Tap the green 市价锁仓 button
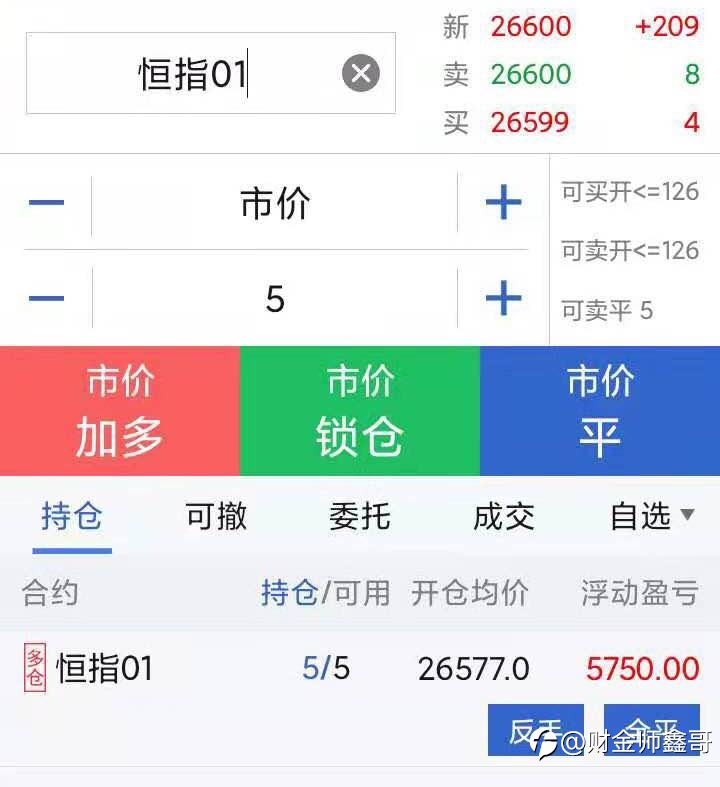This screenshot has height=787, width=720. tap(360, 411)
